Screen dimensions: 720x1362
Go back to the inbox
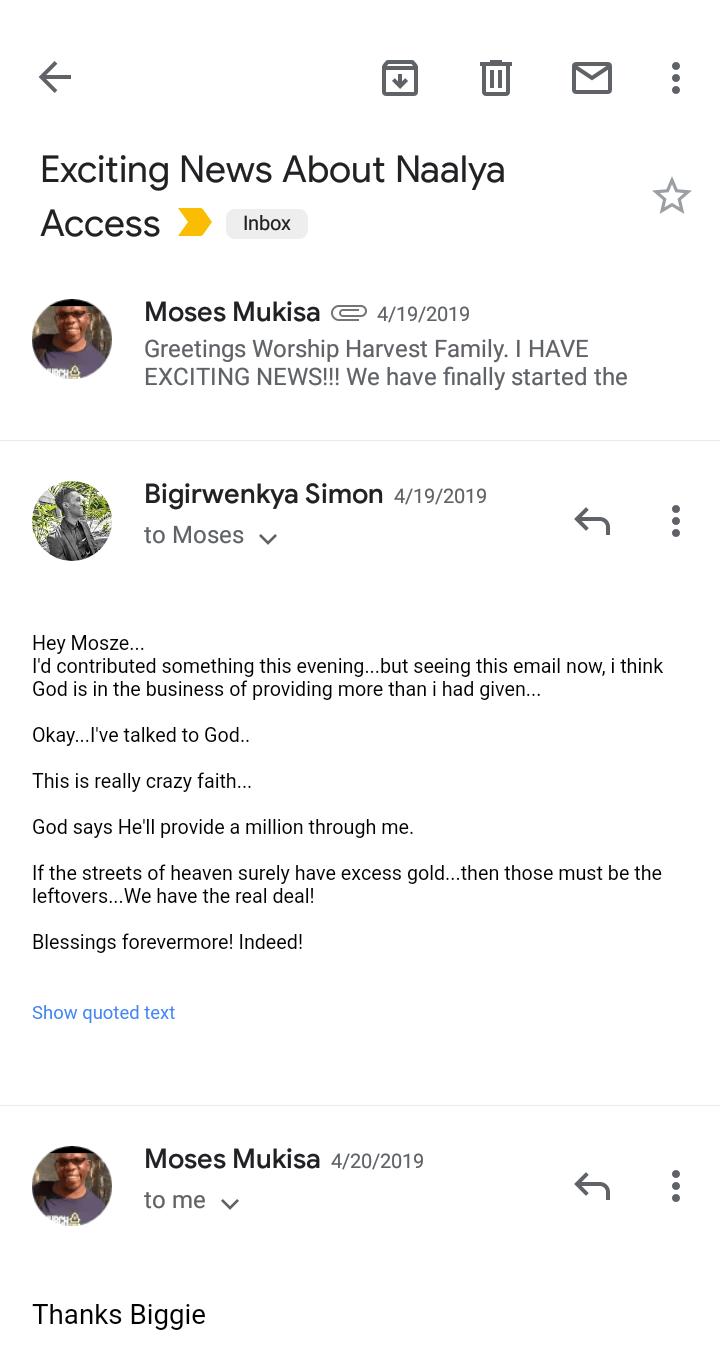pos(55,77)
